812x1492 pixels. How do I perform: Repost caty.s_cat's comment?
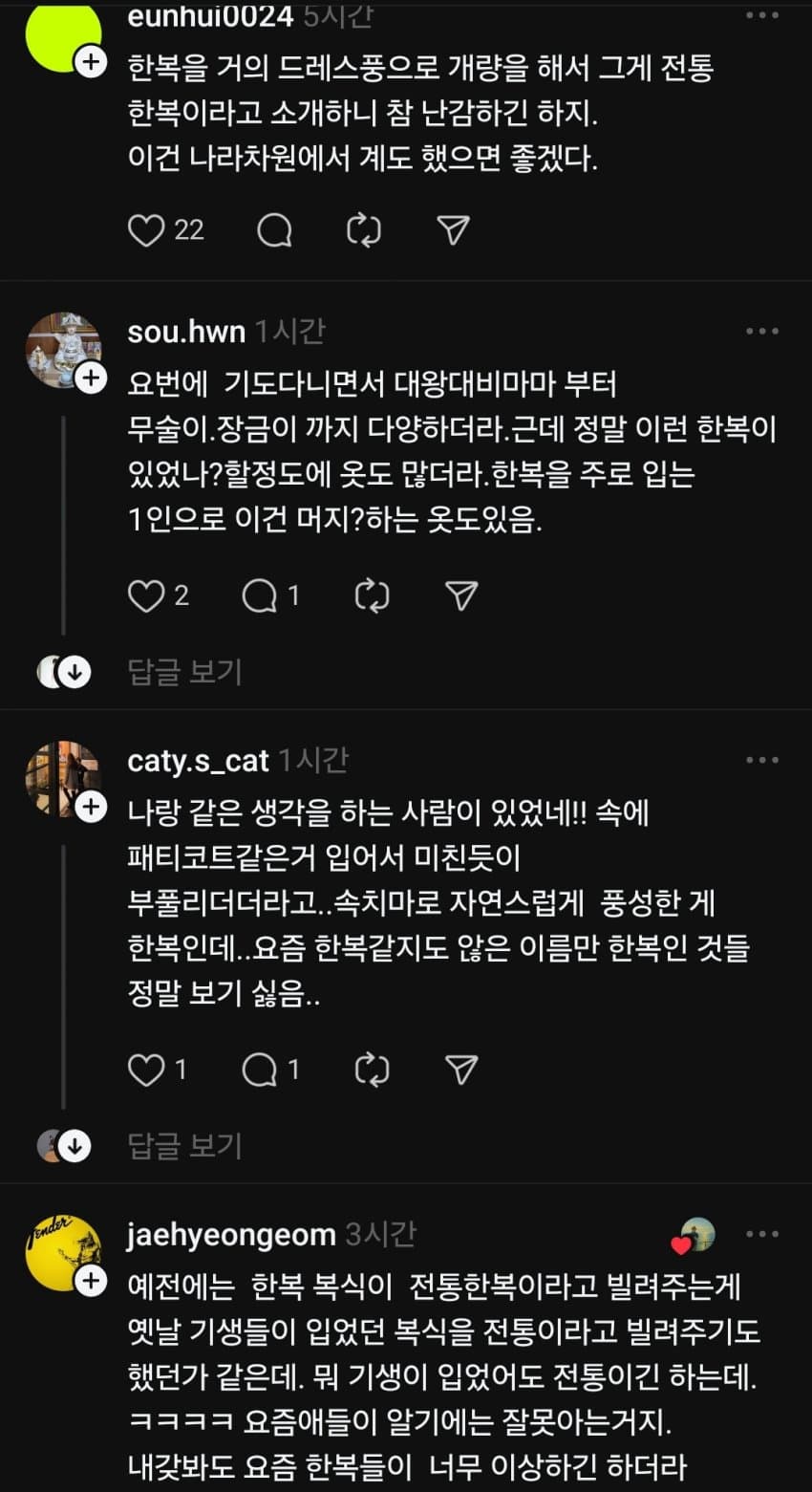372,1070
